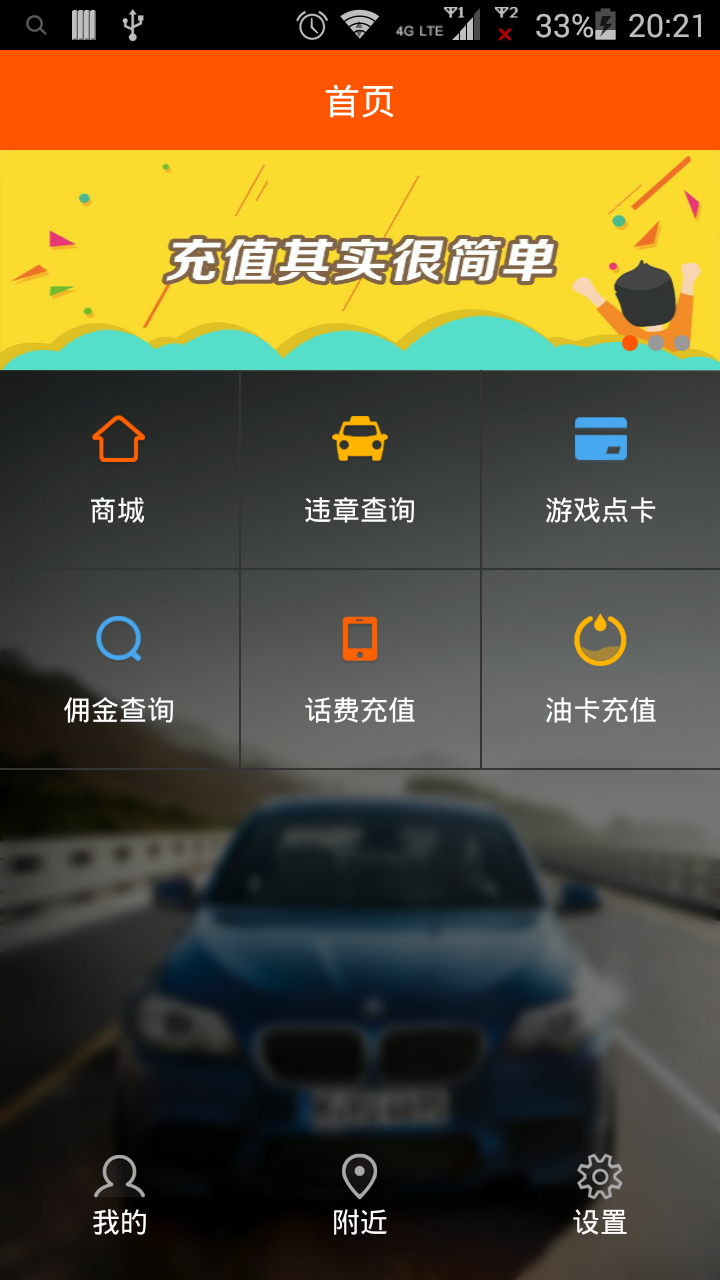Image resolution: width=720 pixels, height=1280 pixels.
Task: Open the 商城 mall home icon
Action: [119, 437]
